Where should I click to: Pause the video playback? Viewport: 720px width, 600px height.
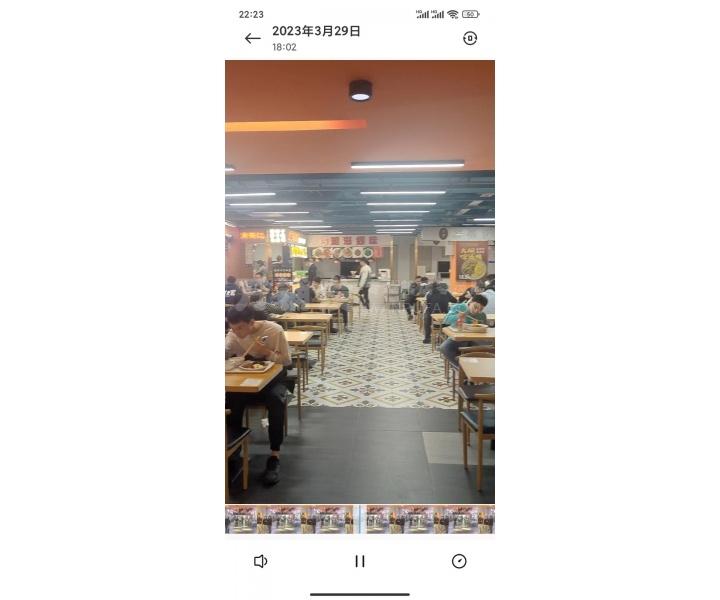(360, 561)
